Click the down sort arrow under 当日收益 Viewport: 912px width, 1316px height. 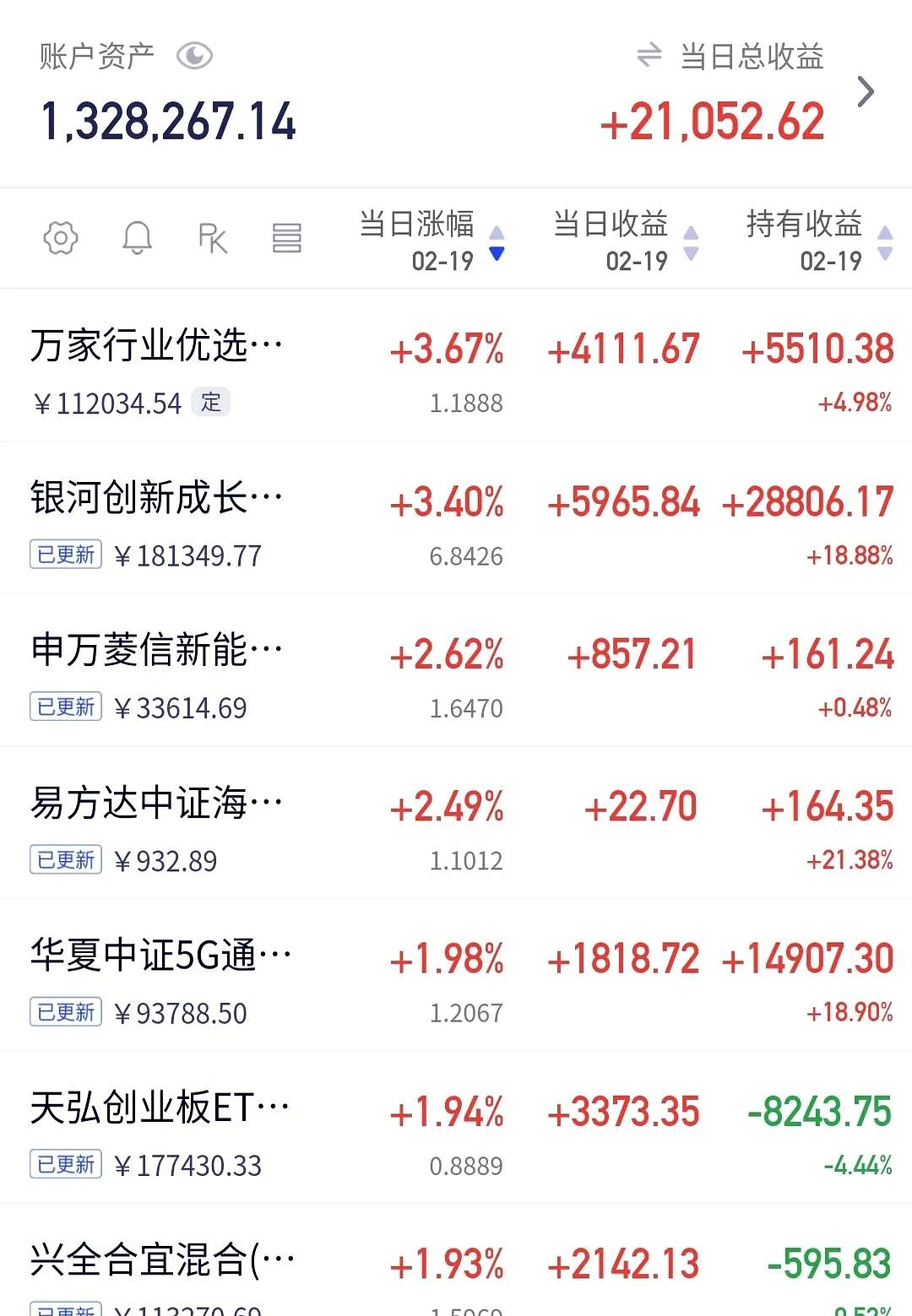click(x=691, y=253)
